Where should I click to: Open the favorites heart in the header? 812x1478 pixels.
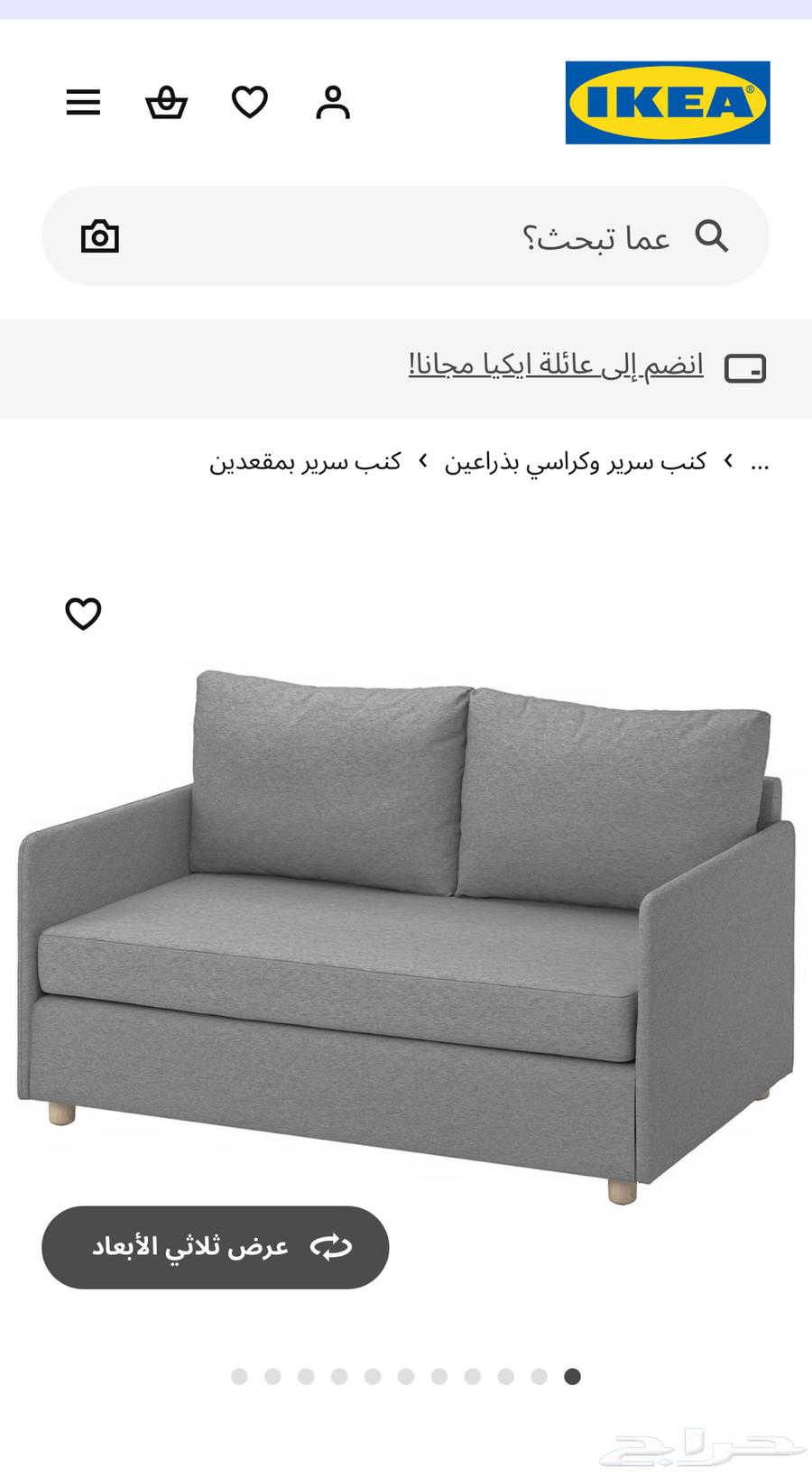[250, 102]
